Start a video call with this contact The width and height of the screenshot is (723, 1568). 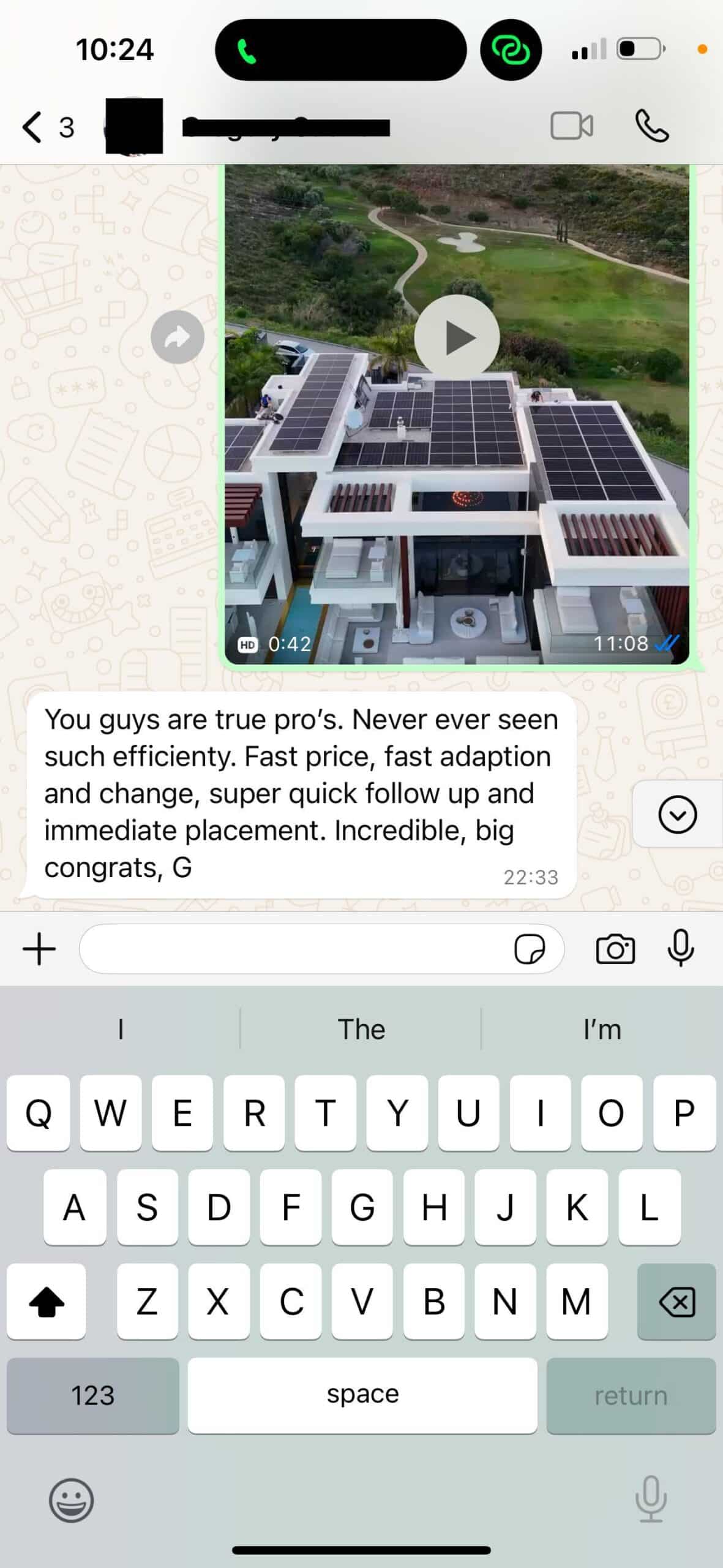pos(571,126)
